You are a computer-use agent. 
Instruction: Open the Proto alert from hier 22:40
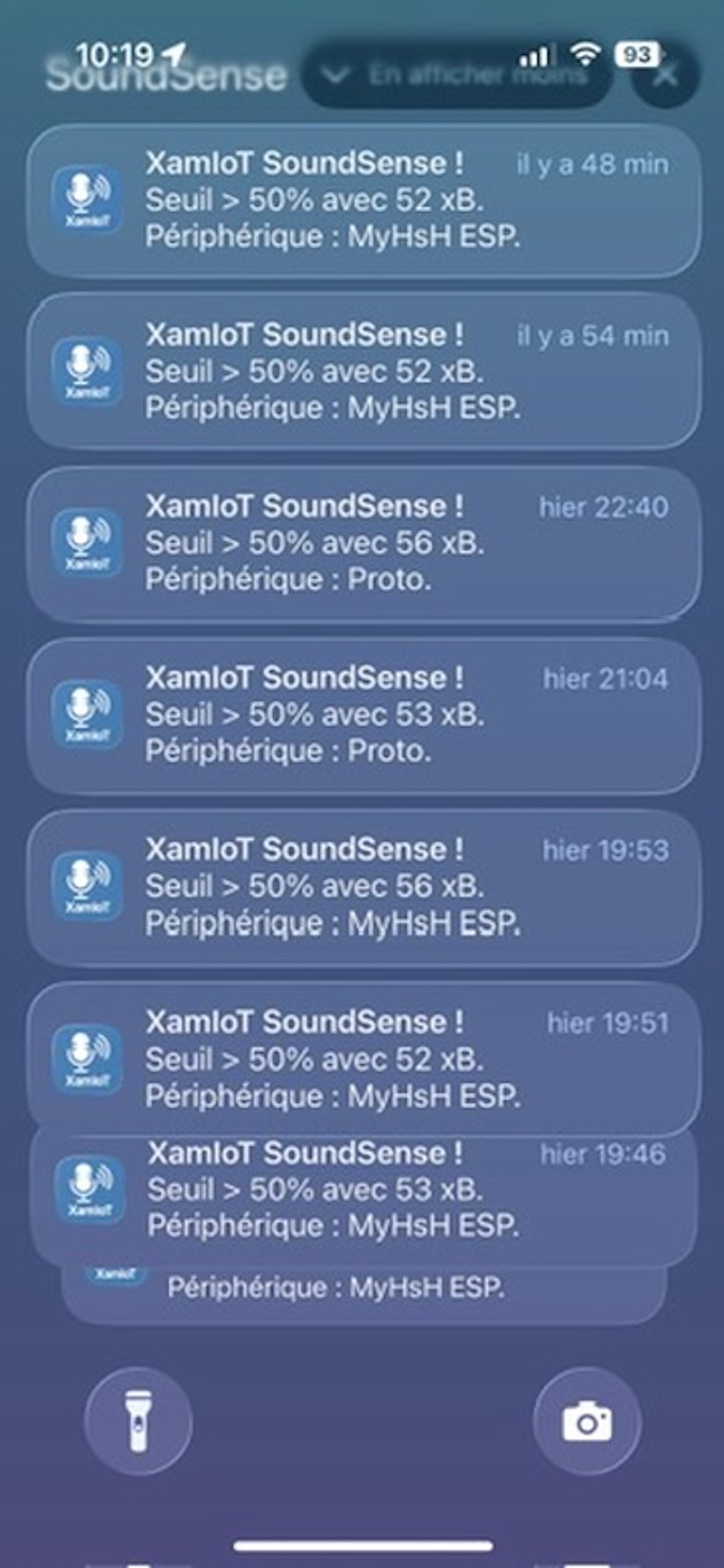(363, 543)
